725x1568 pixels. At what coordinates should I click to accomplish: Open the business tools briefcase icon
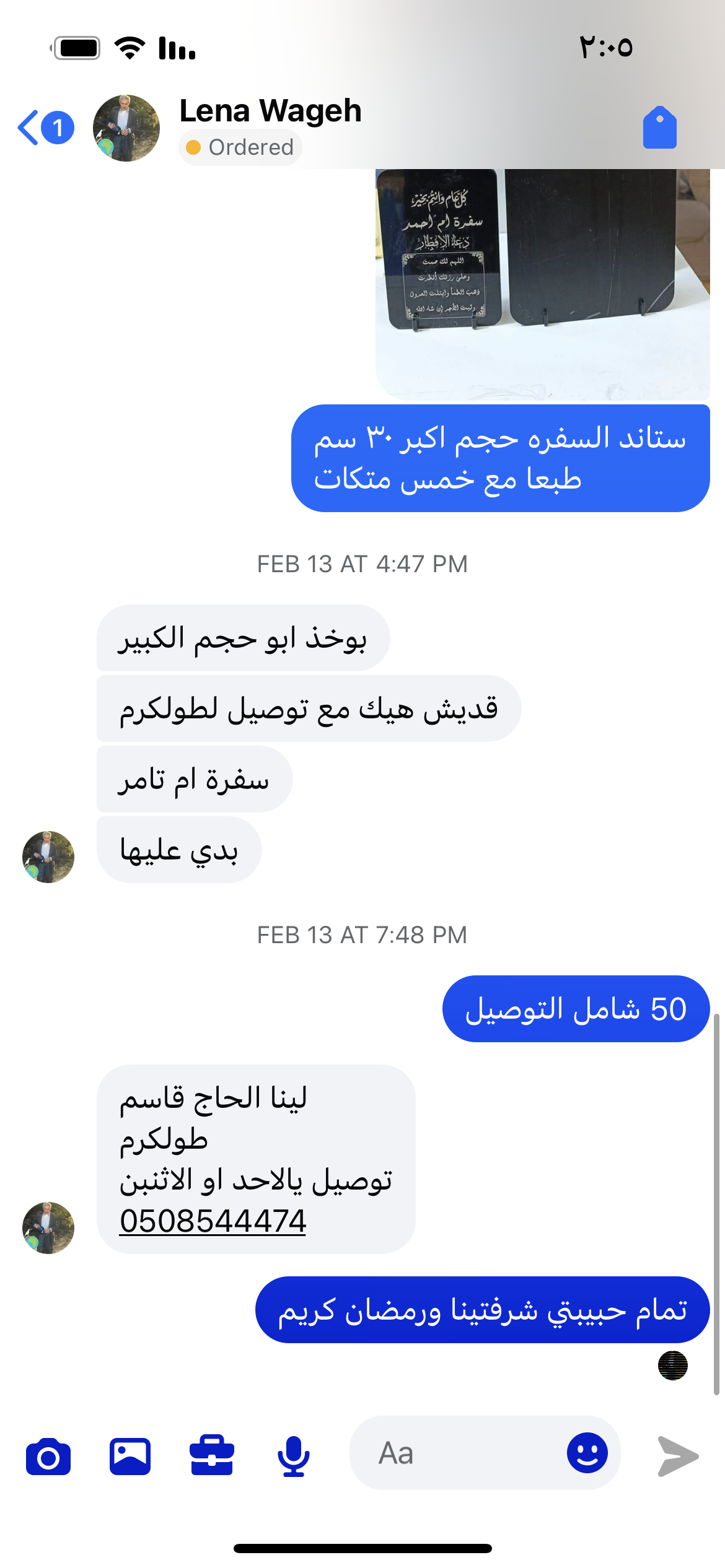(x=212, y=1455)
